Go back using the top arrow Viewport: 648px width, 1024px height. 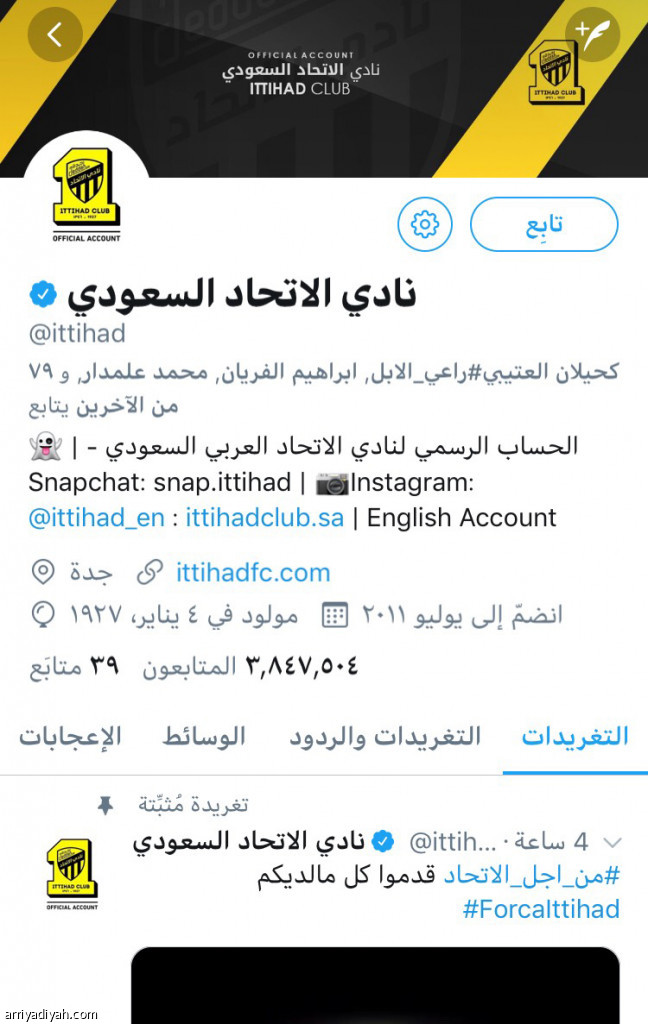(55, 34)
